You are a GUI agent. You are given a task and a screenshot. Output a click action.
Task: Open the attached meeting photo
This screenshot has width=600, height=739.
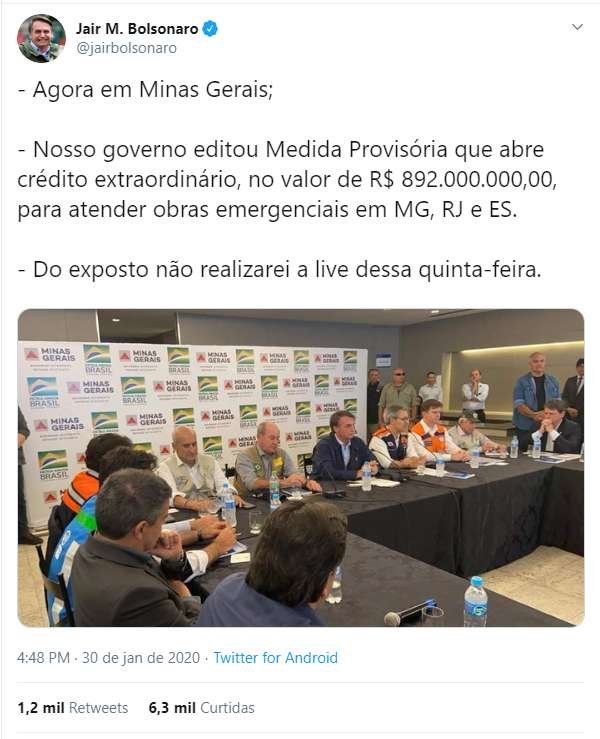(x=300, y=467)
